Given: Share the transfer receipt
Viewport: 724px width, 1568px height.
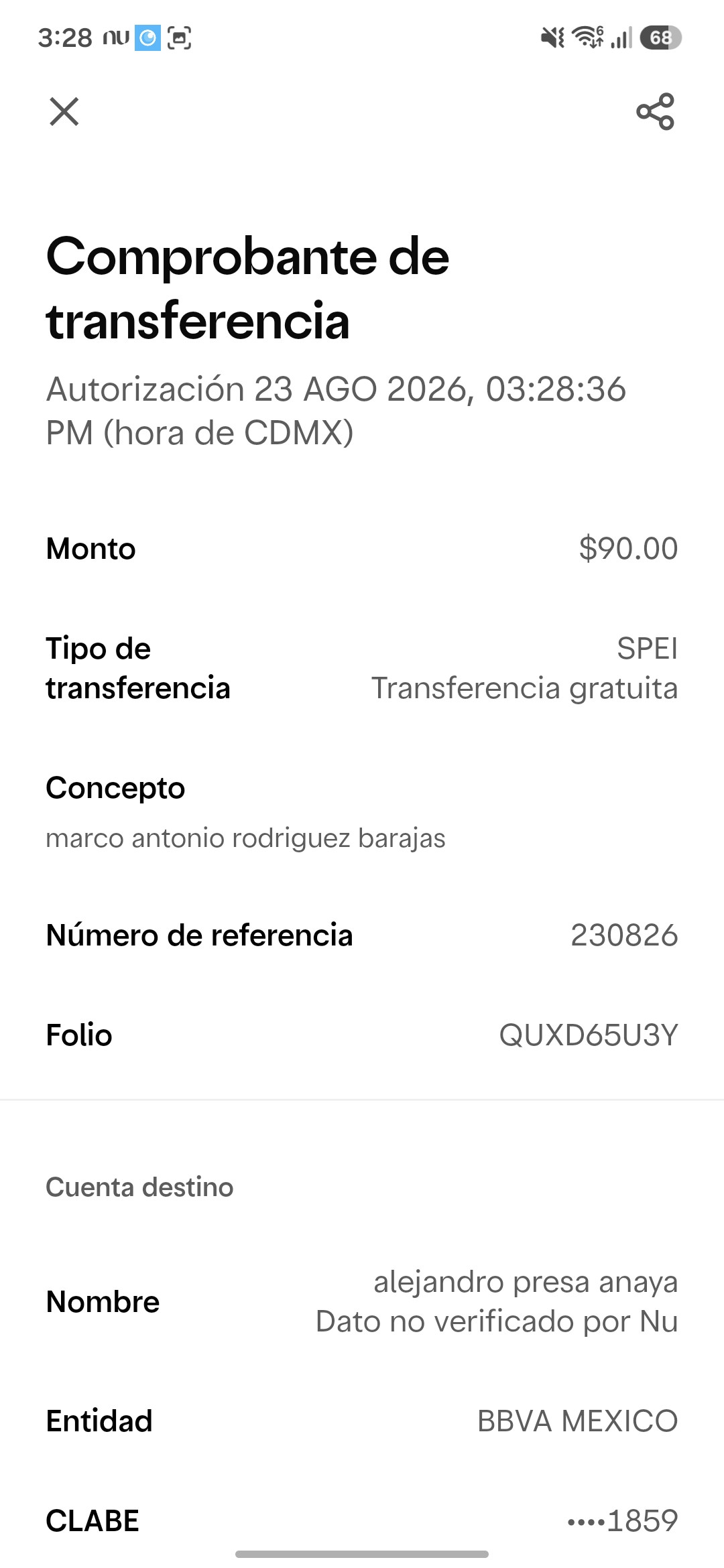Looking at the screenshot, I should (x=655, y=111).
